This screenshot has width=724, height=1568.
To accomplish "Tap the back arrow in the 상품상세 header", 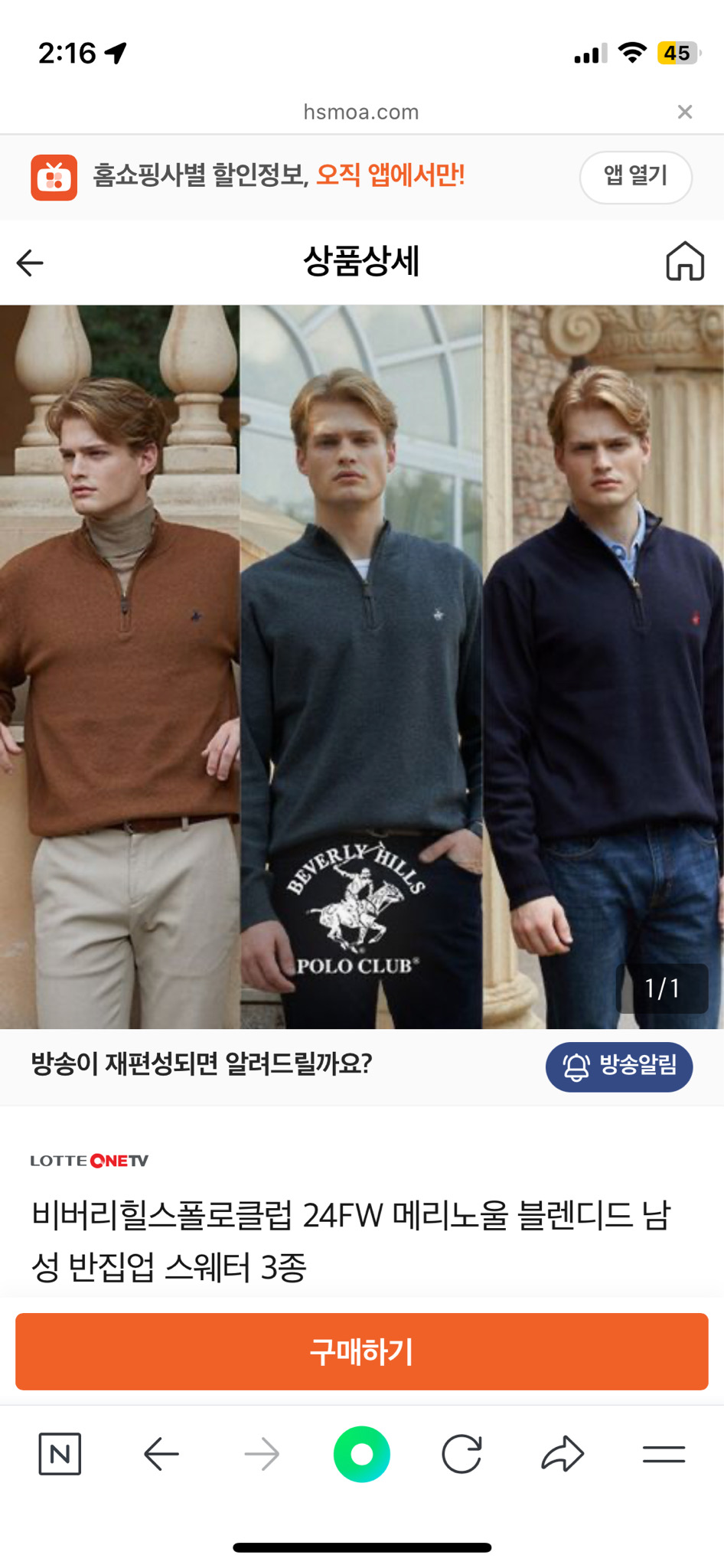I will click(29, 262).
